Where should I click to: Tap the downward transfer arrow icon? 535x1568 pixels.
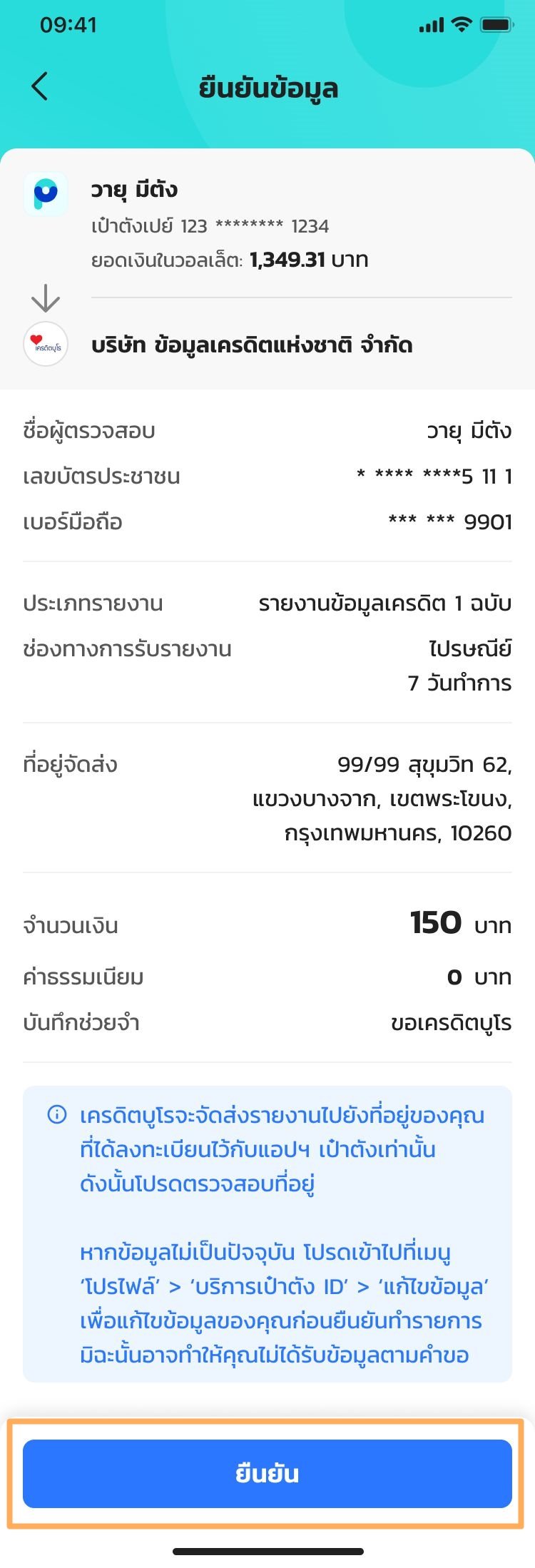[46, 298]
